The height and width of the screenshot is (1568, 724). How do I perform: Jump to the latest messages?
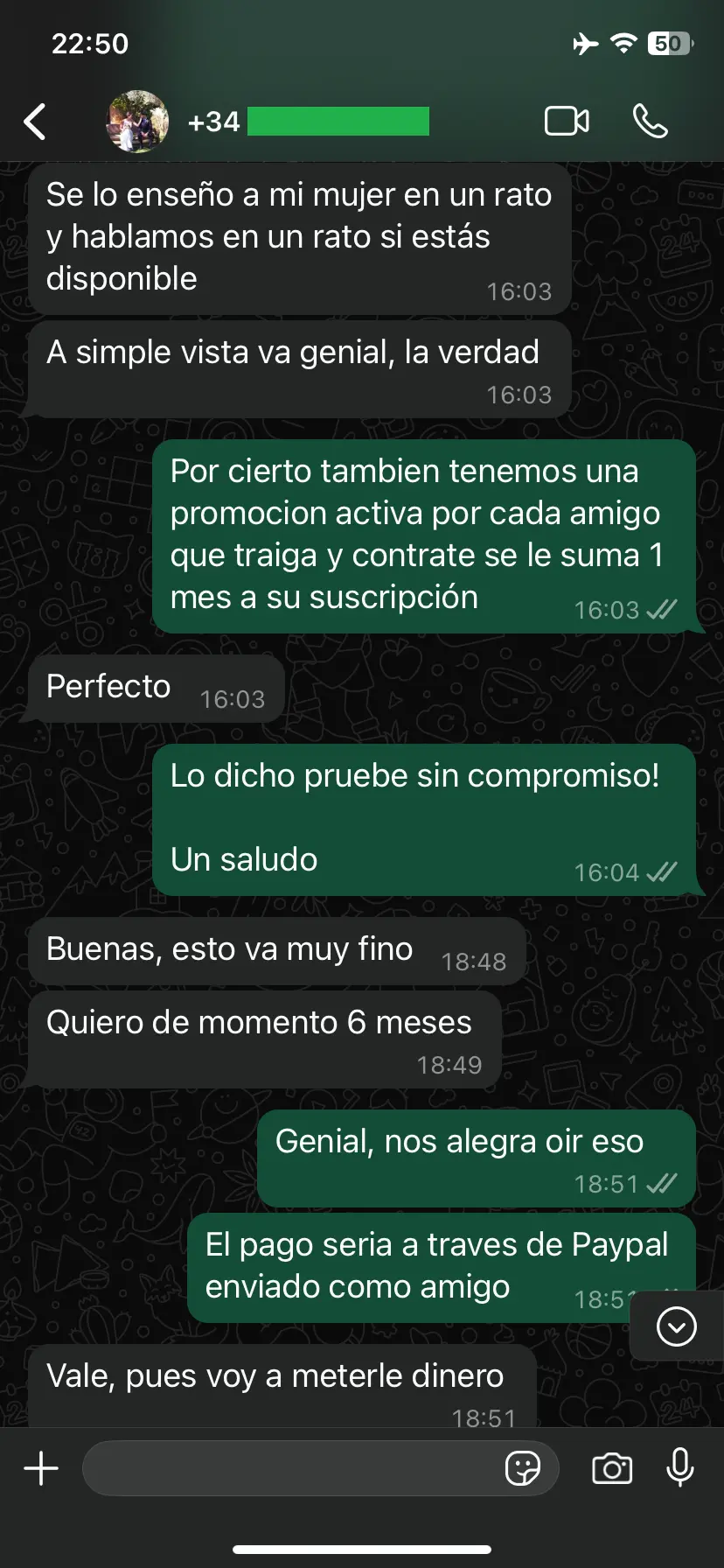[x=676, y=1326]
